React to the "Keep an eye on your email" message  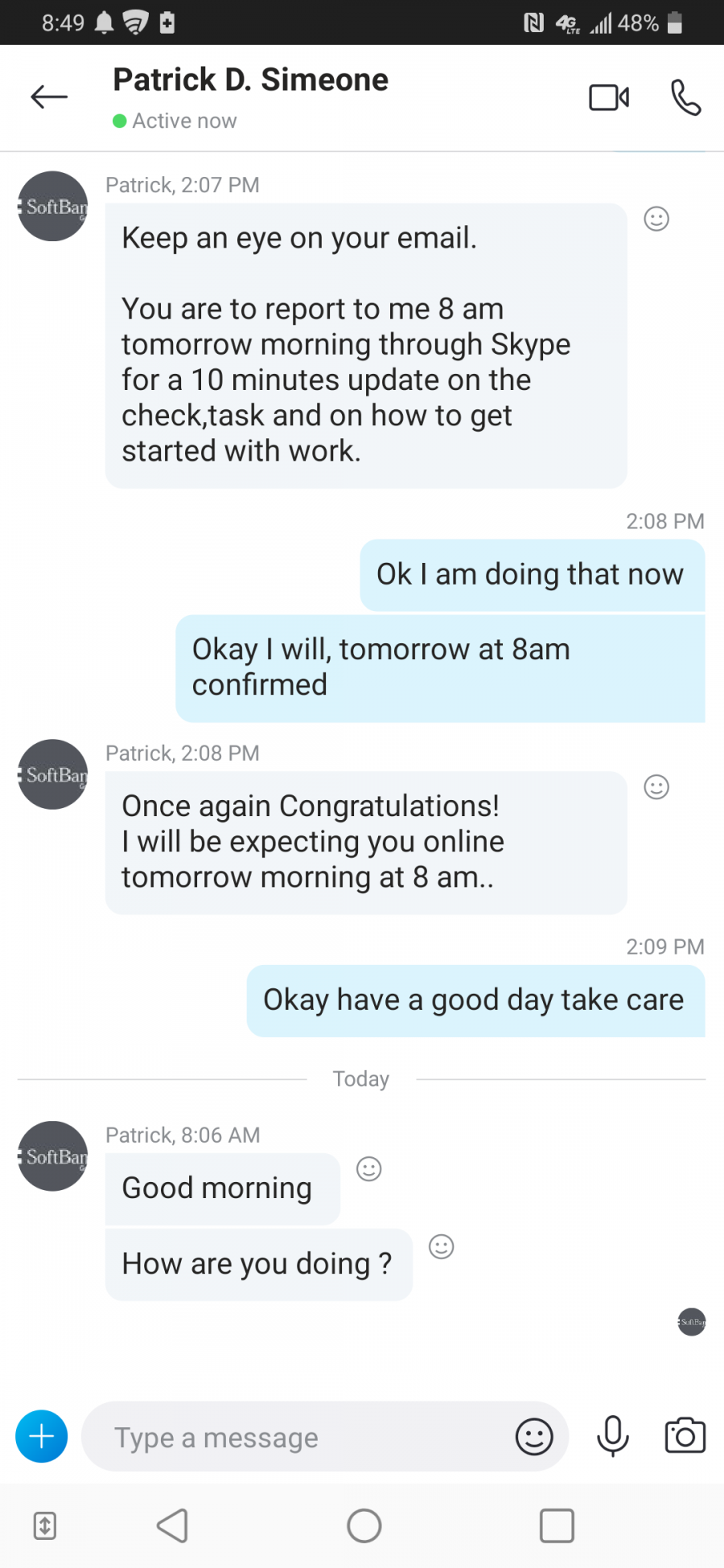pyautogui.click(x=656, y=219)
